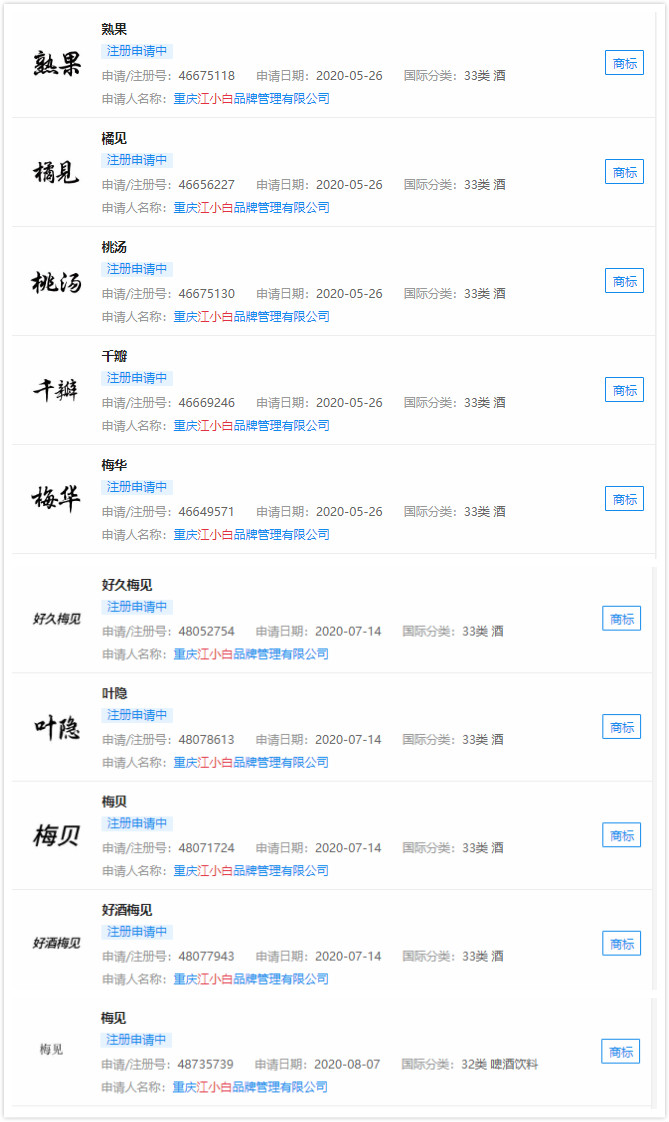Open the applicant link under 好酒梅见
Screen dimensions: 669x1122
click(251, 979)
